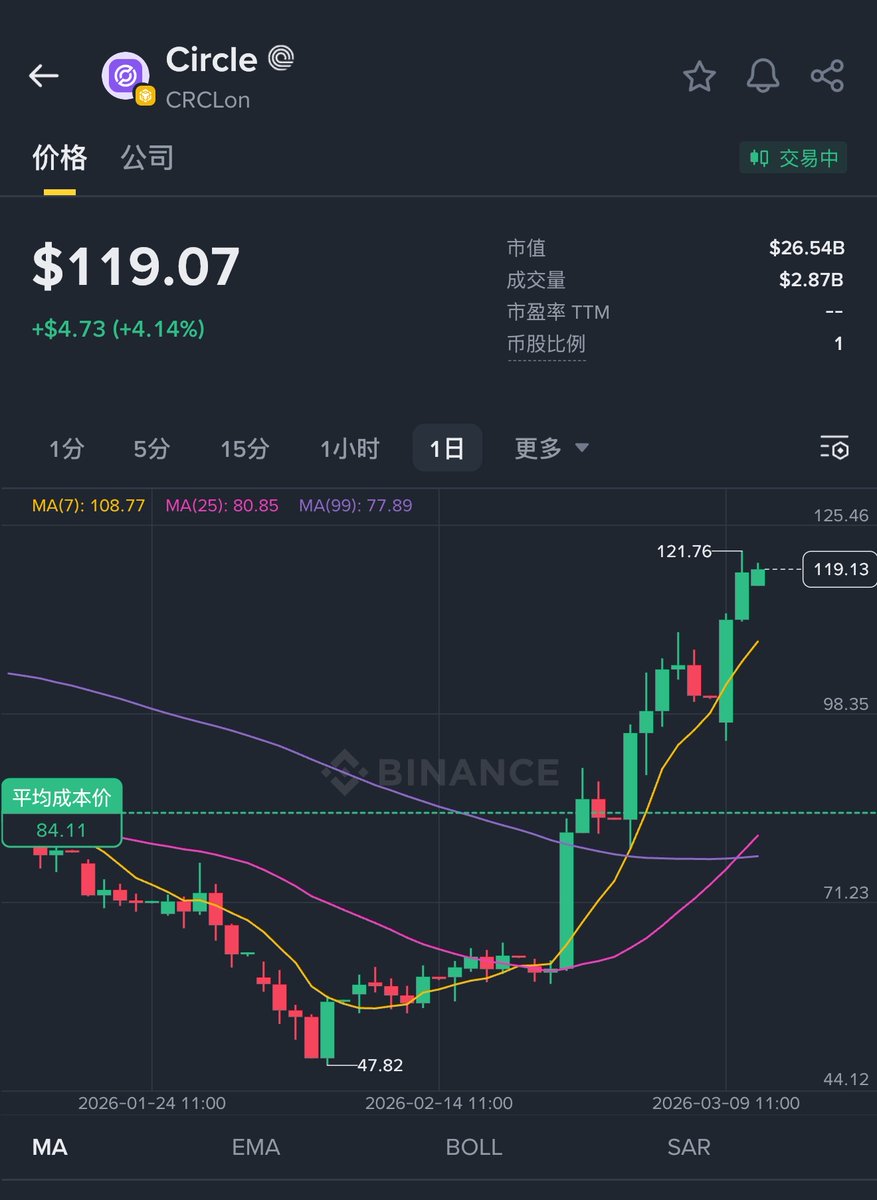Screen dimensions: 877x1200
Task: Change chart to the 1小时 interval
Action: click(349, 449)
